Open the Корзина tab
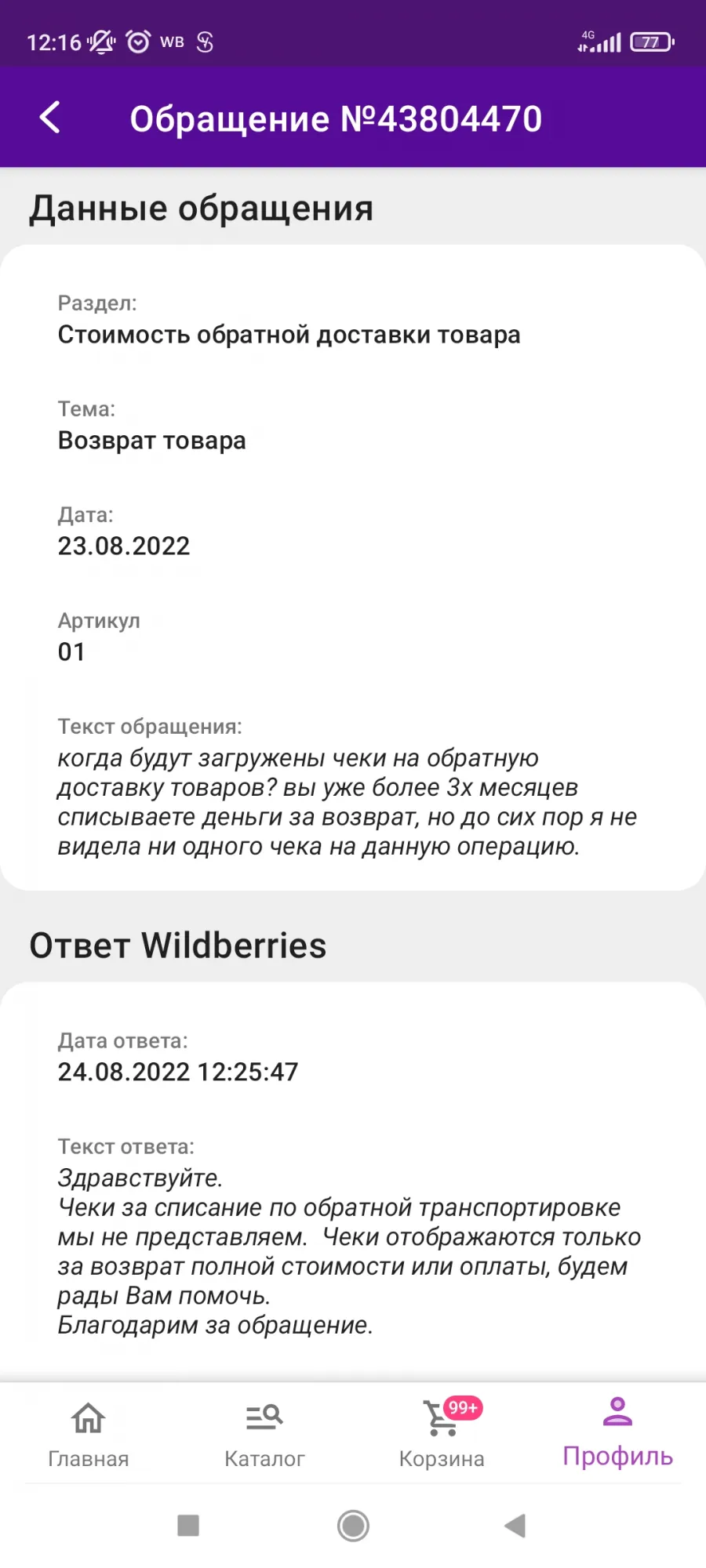 [x=442, y=1434]
